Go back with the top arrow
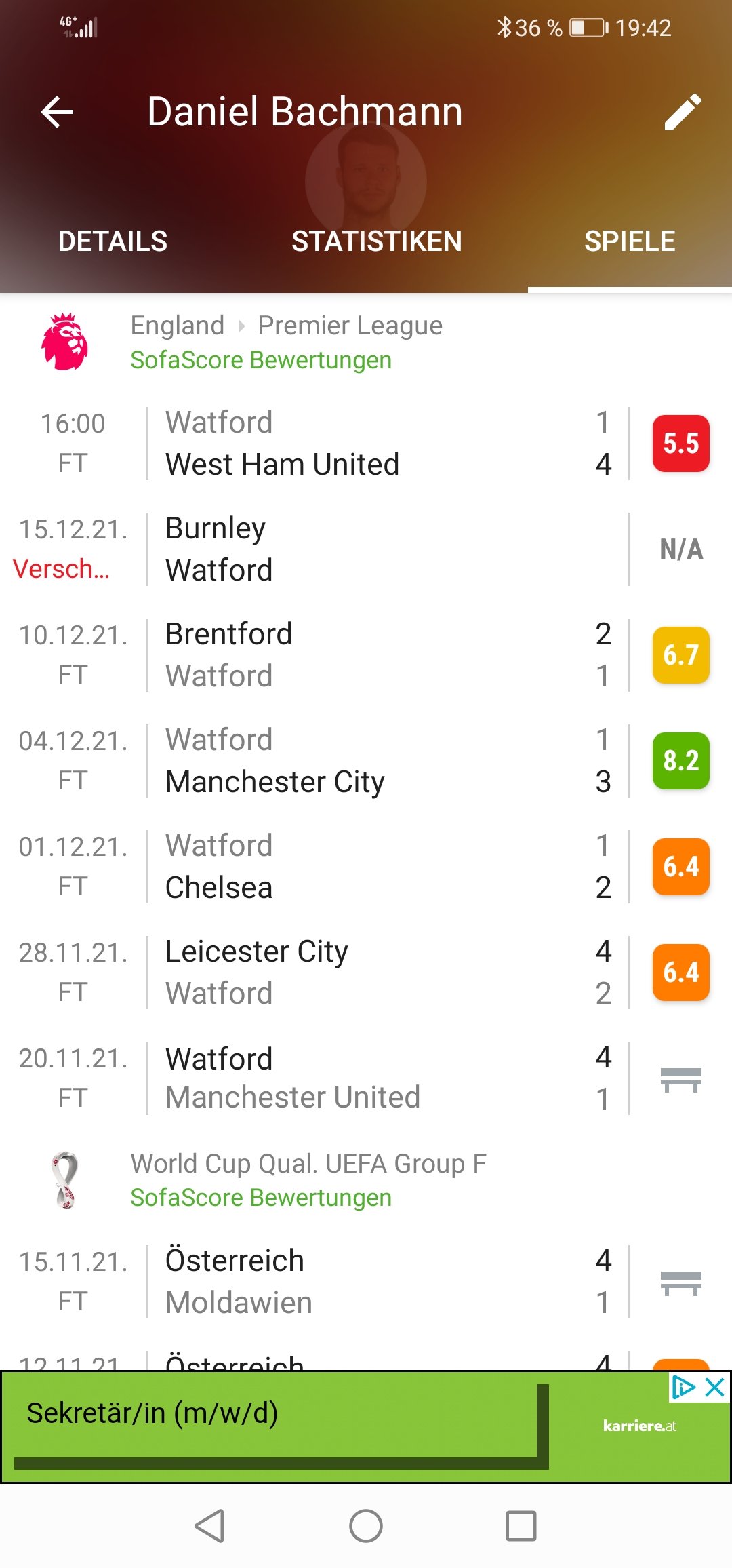Image resolution: width=732 pixels, height=1568 pixels. [57, 112]
